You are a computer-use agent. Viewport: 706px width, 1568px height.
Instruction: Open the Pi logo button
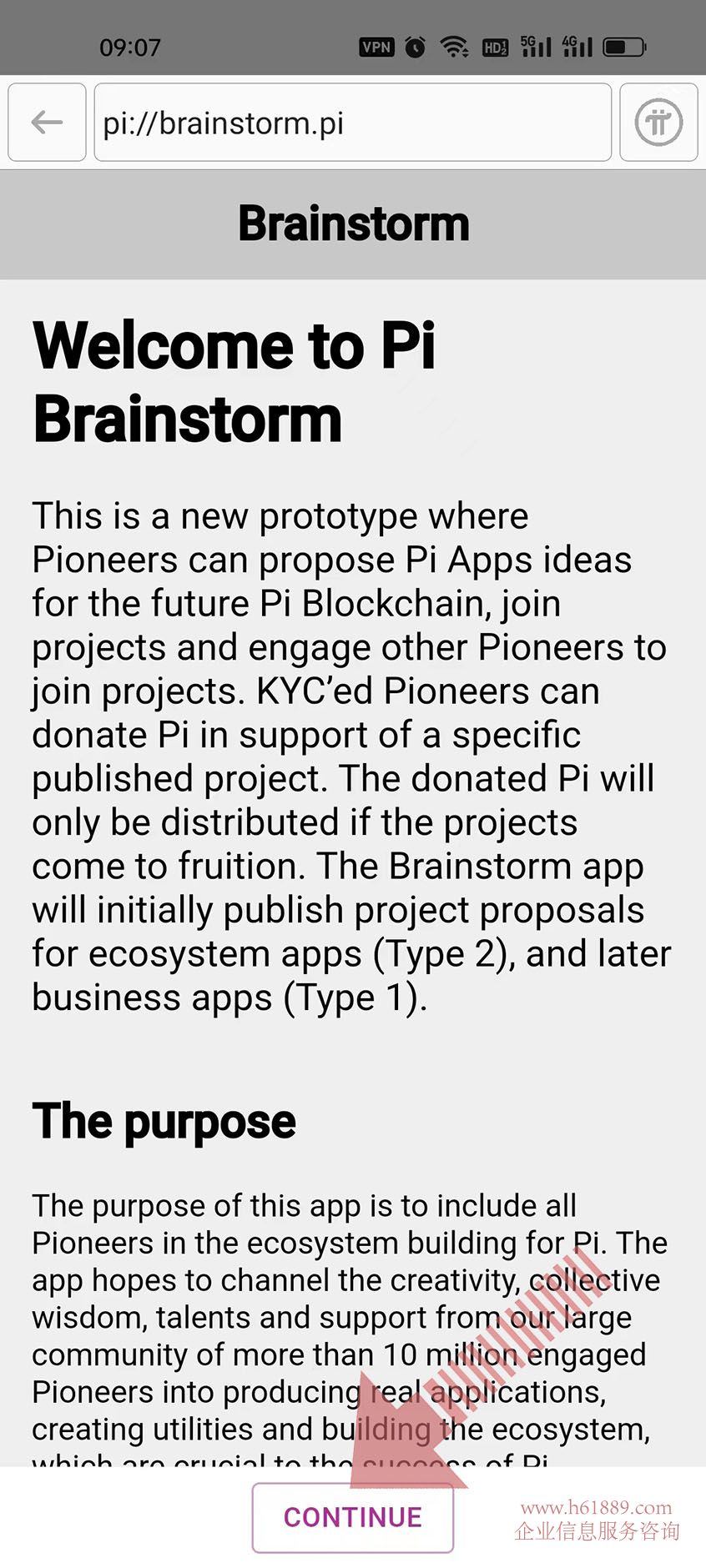point(658,123)
